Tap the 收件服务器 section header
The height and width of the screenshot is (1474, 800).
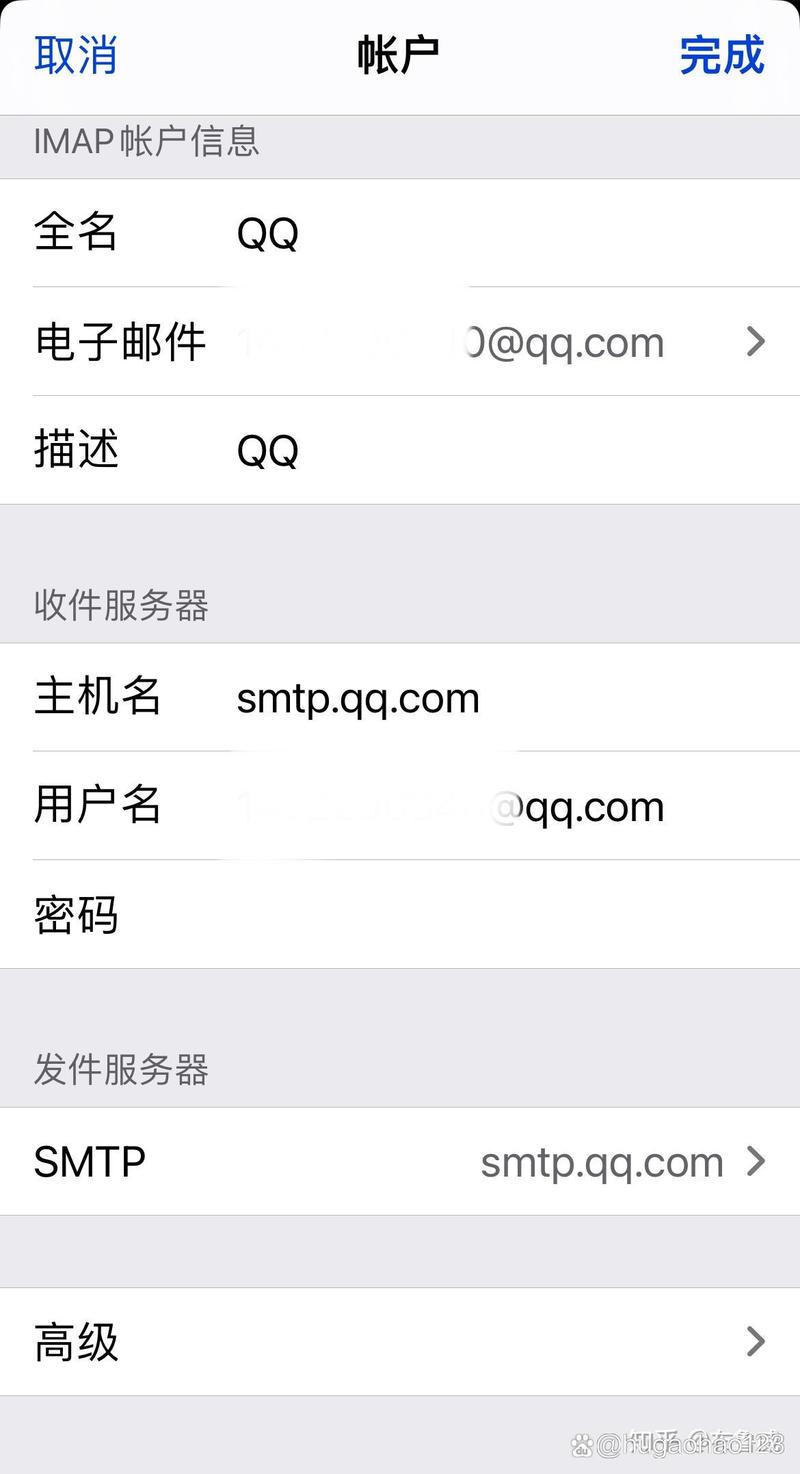[120, 606]
